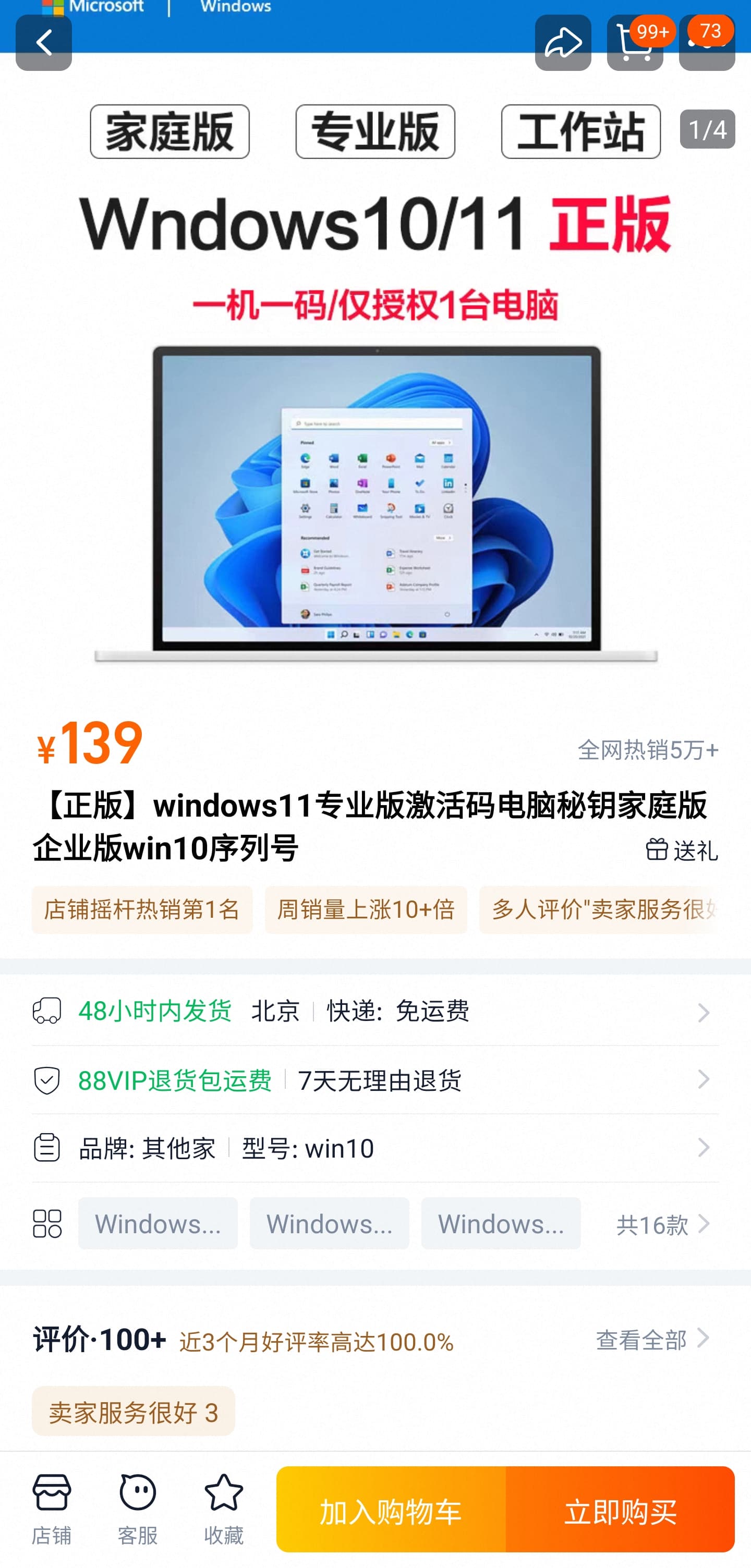Open the 周销量上涨10+倍 tag
Viewport: 751px width, 1568px height.
coord(366,909)
